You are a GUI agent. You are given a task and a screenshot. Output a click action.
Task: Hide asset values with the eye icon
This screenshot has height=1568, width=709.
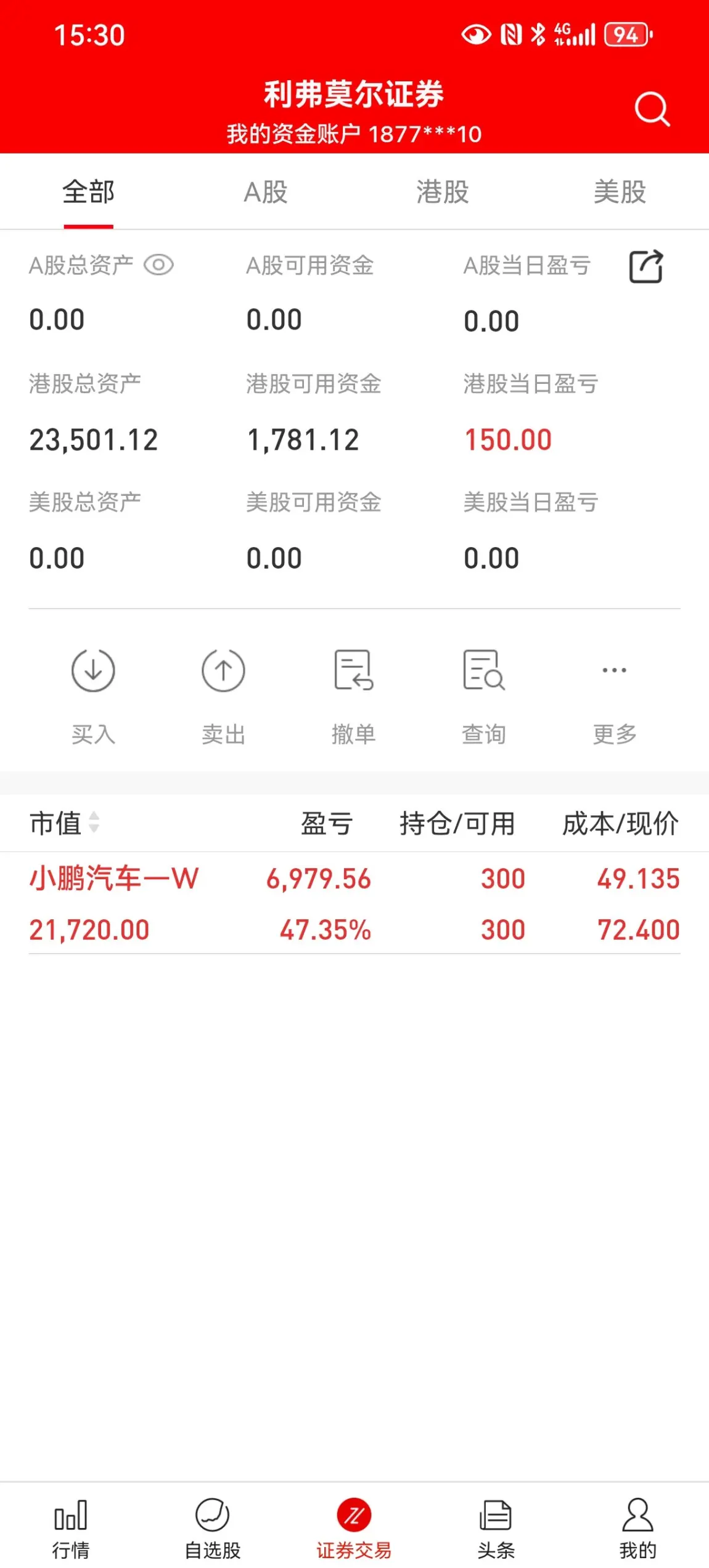(158, 265)
